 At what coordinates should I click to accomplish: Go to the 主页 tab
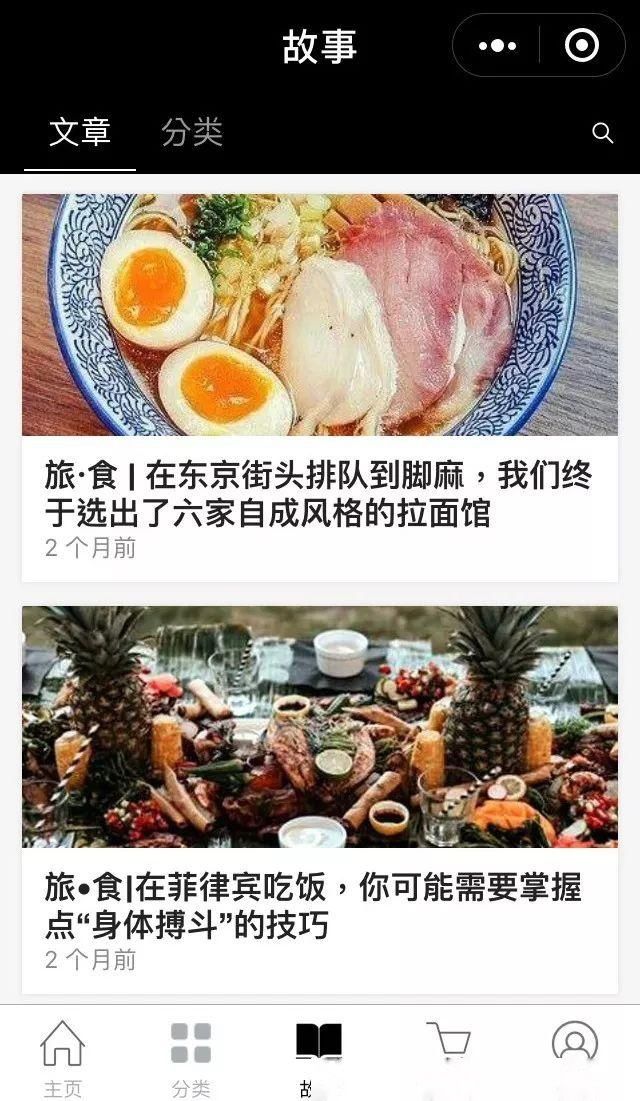(x=62, y=1055)
